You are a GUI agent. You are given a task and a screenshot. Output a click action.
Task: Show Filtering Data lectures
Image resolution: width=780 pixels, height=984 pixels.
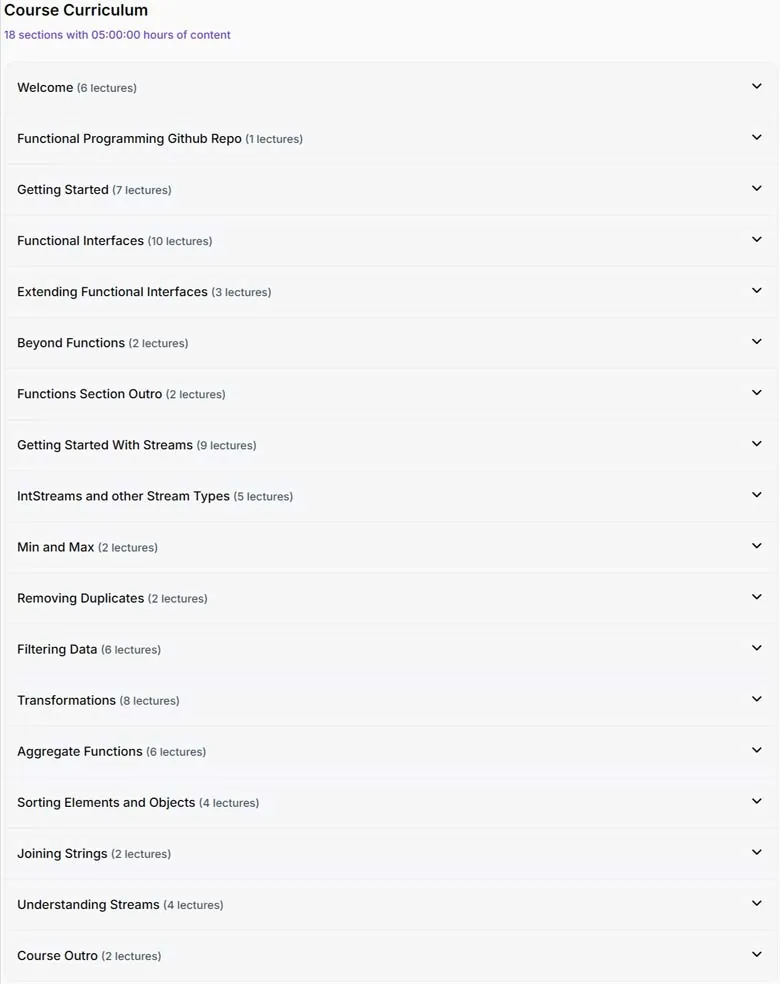(x=390, y=649)
